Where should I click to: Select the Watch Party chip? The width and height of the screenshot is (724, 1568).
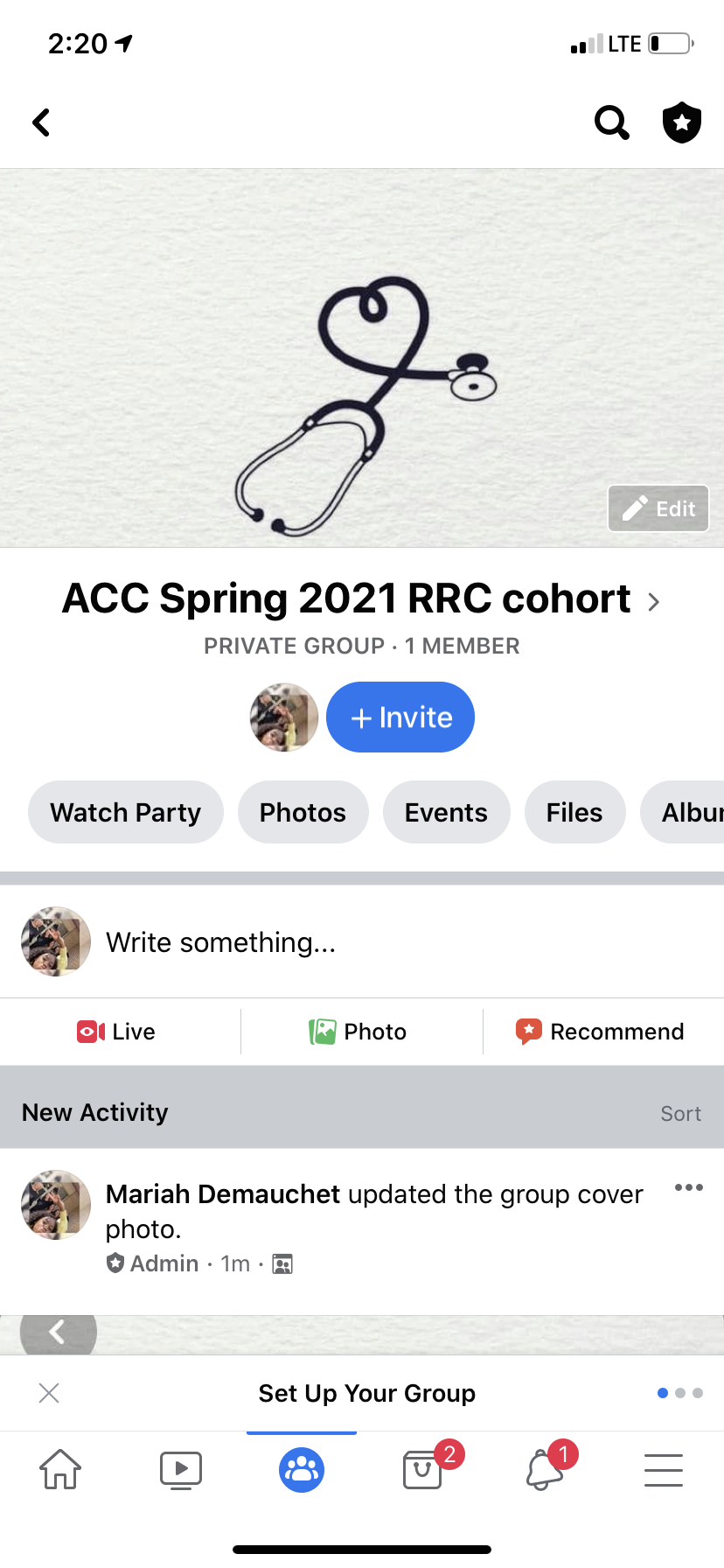[x=126, y=812]
